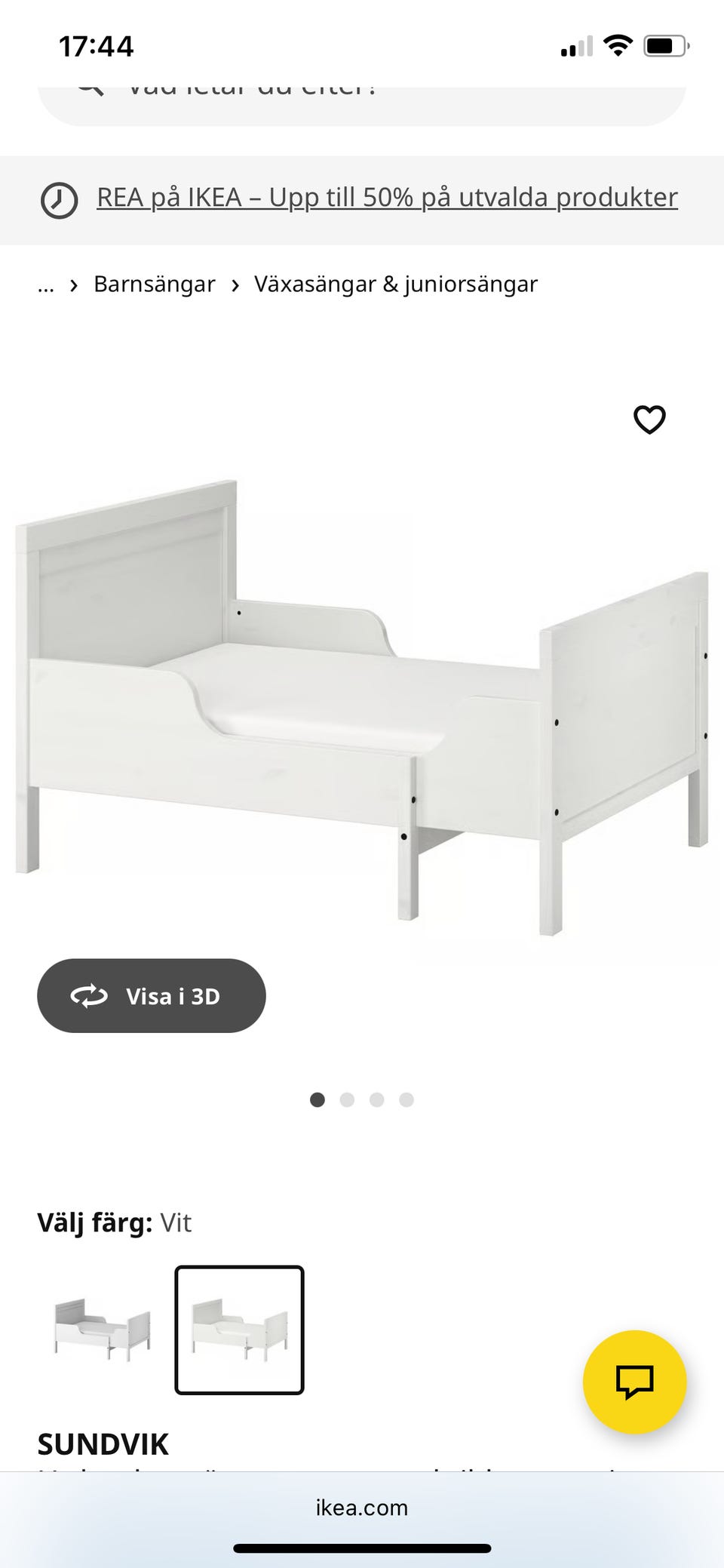Open the REA på IKEA sale link
This screenshot has height=1568, width=724.
click(x=387, y=198)
